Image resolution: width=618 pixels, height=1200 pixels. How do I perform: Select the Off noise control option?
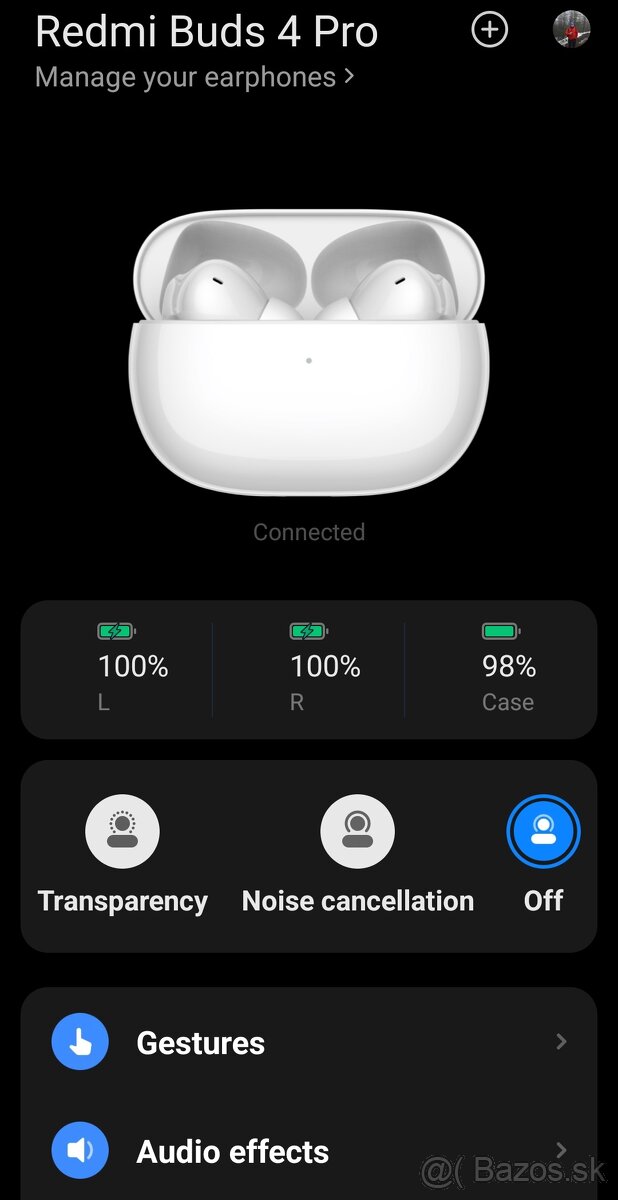click(x=543, y=832)
